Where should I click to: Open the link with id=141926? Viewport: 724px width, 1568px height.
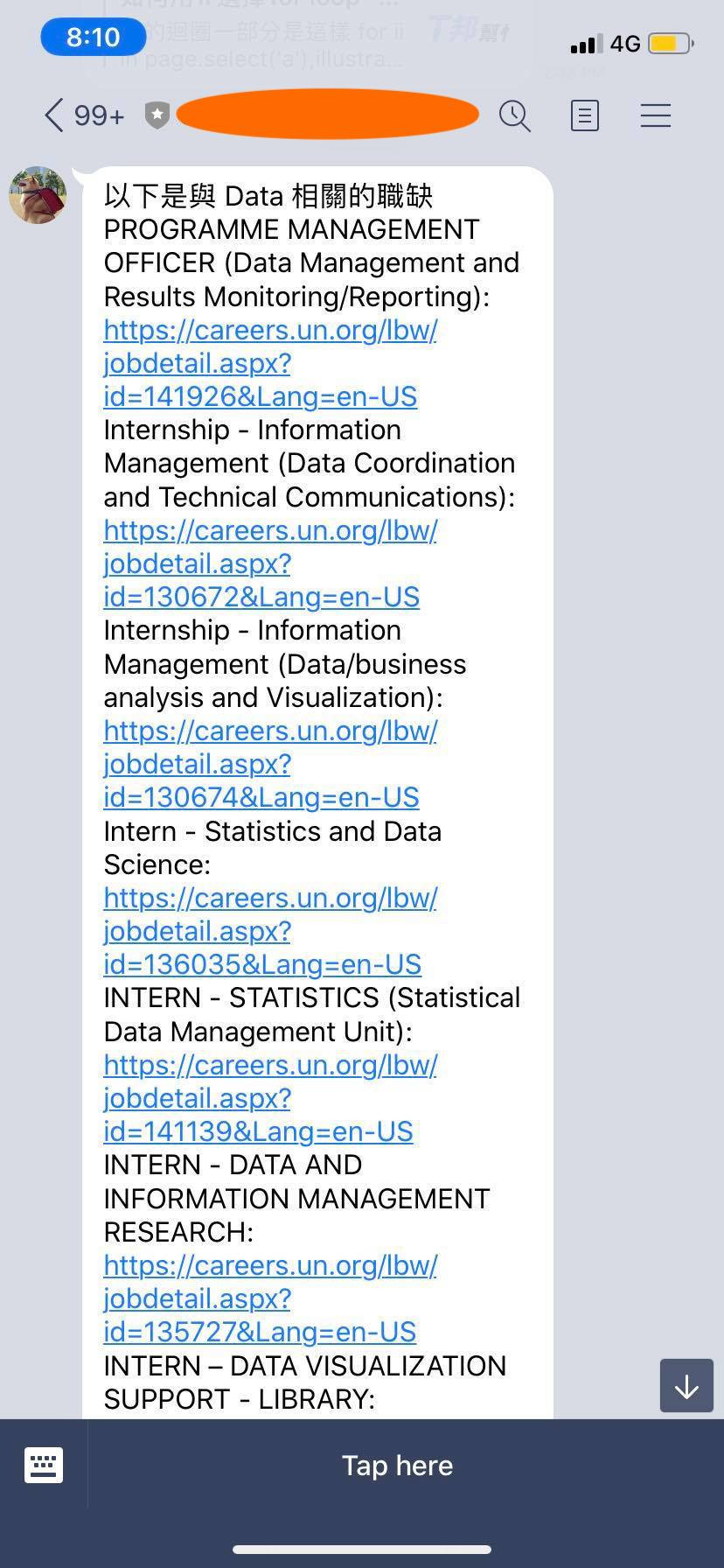[260, 396]
